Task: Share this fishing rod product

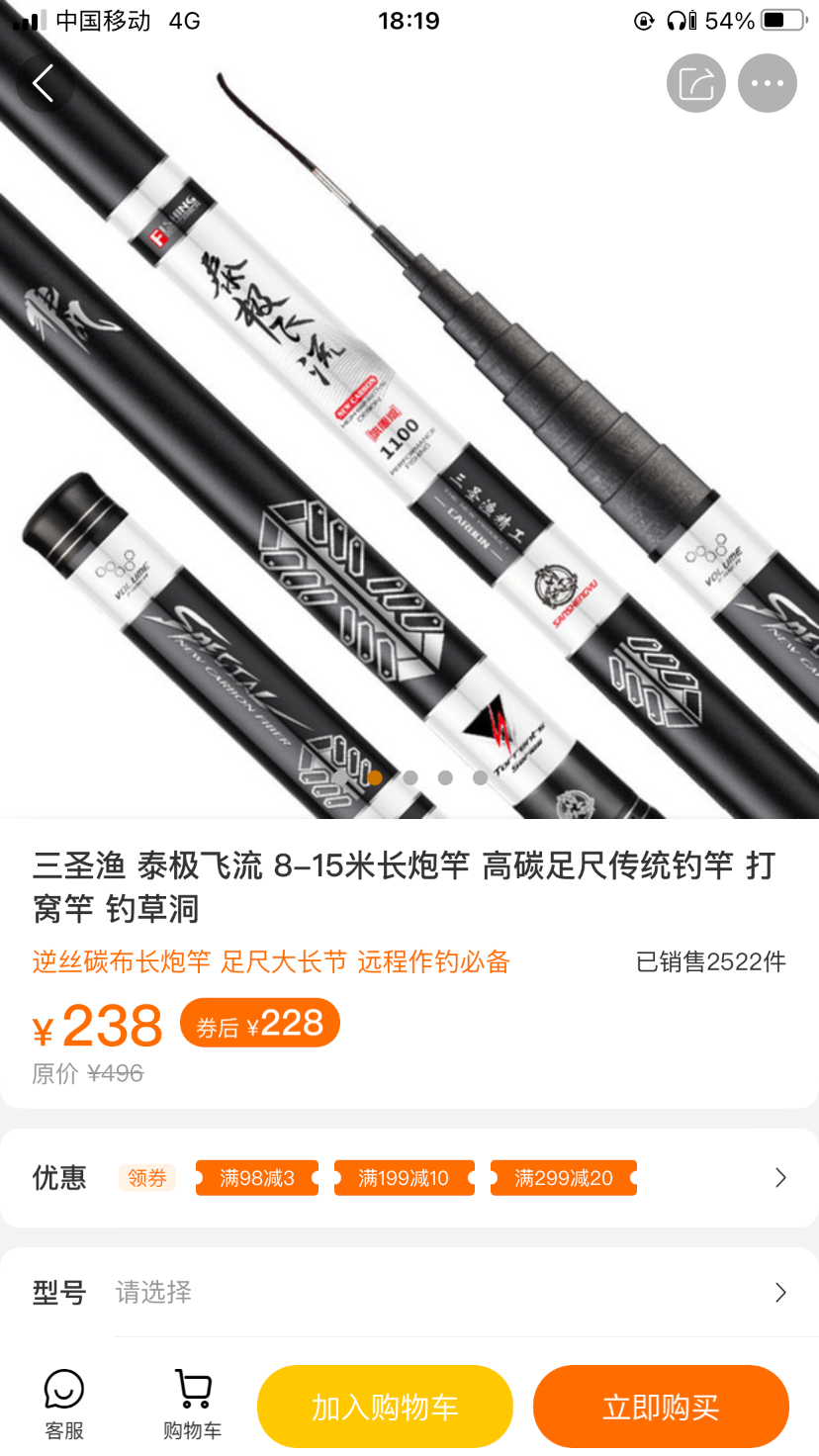Action: 696,83
